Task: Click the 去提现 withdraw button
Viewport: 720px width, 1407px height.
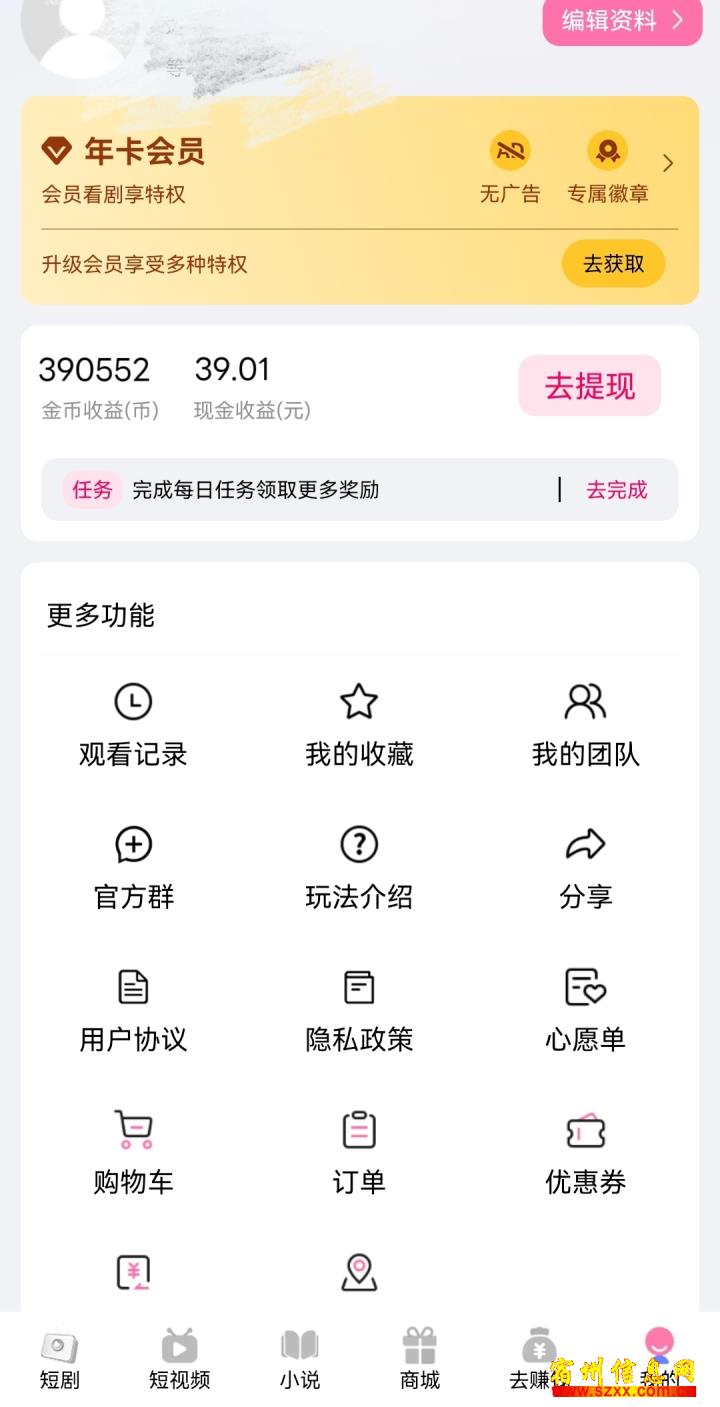Action: 589,385
